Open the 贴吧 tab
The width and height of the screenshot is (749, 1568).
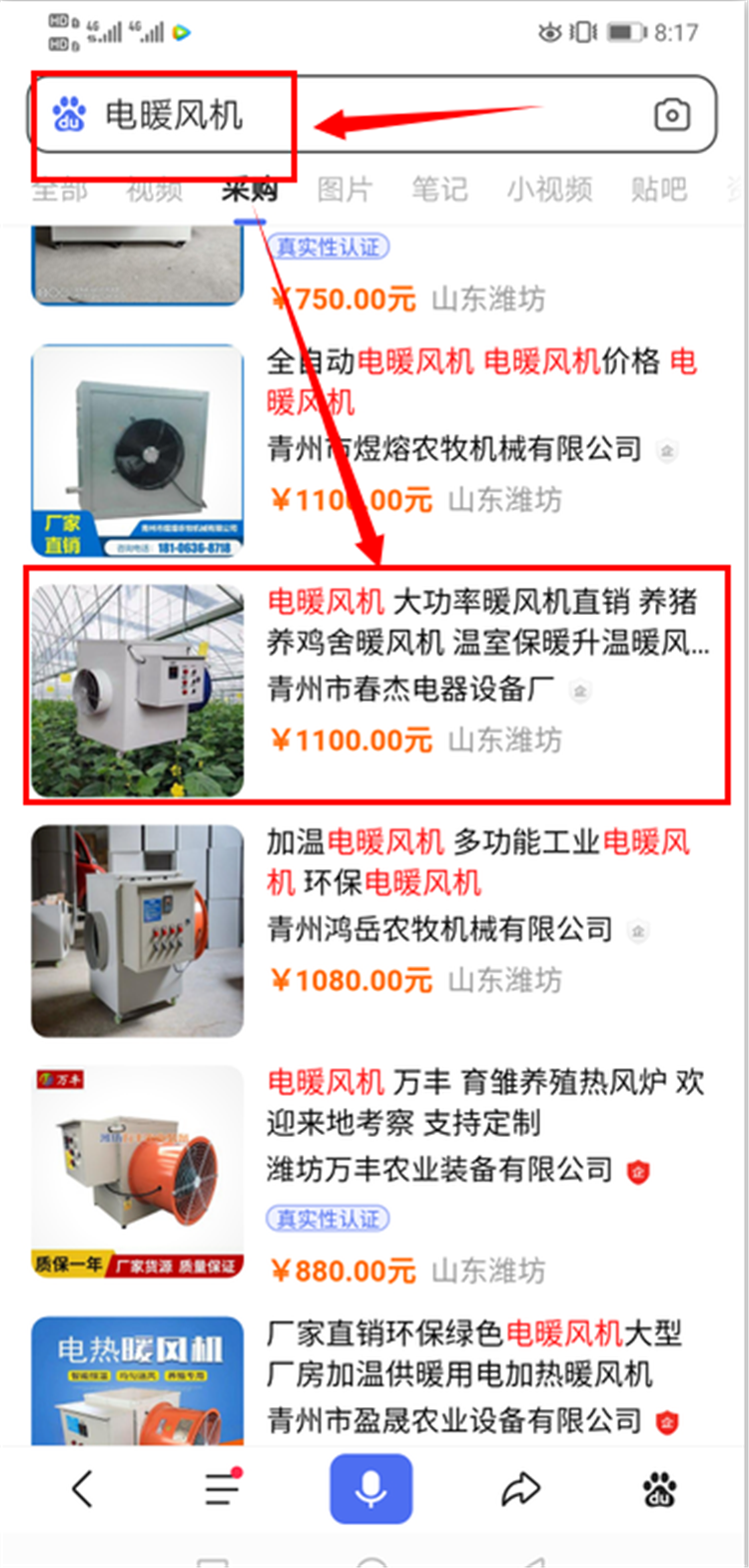click(x=659, y=189)
